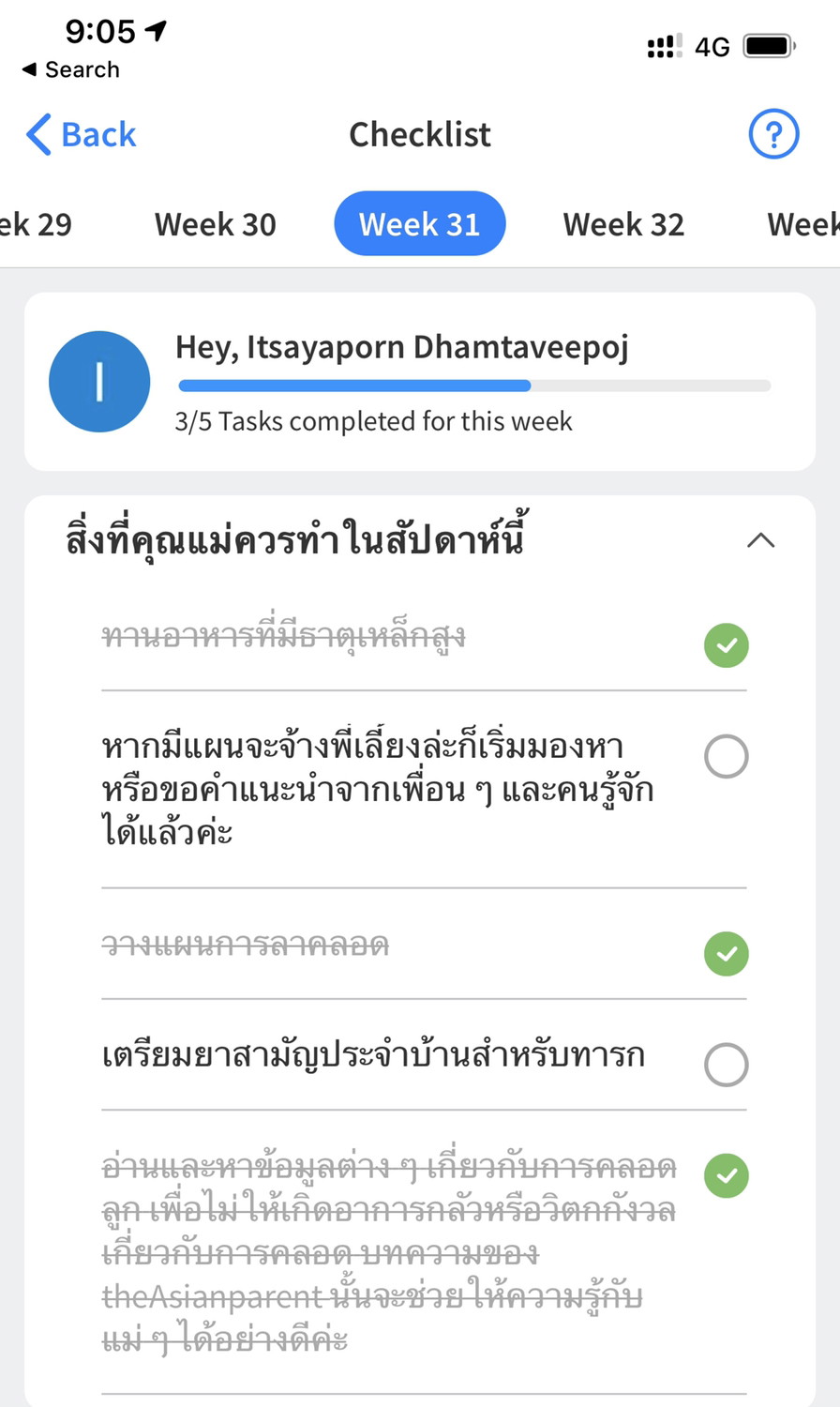840x1407 pixels.
Task: Open the help question mark icon
Action: pyautogui.click(x=772, y=134)
